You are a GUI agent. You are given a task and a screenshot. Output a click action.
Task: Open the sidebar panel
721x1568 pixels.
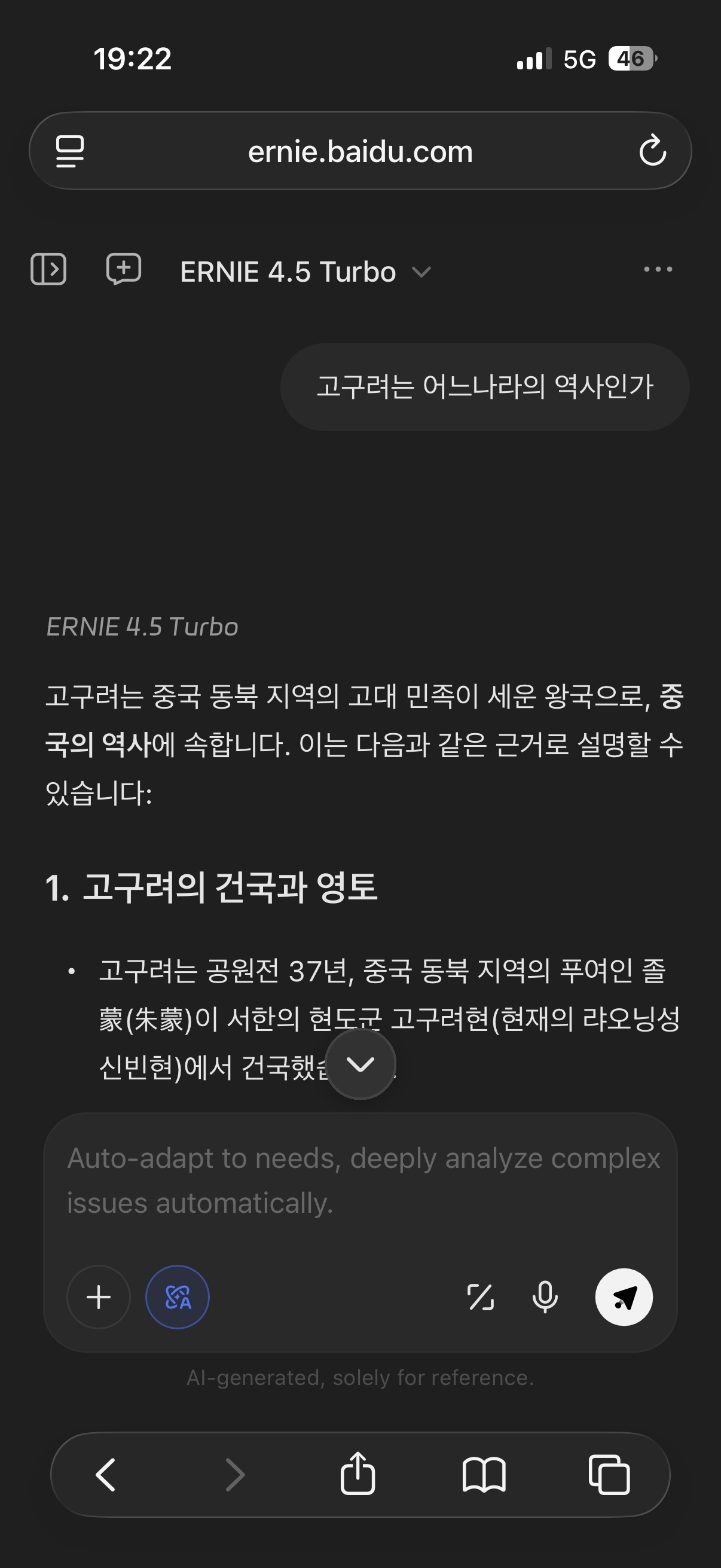48,269
